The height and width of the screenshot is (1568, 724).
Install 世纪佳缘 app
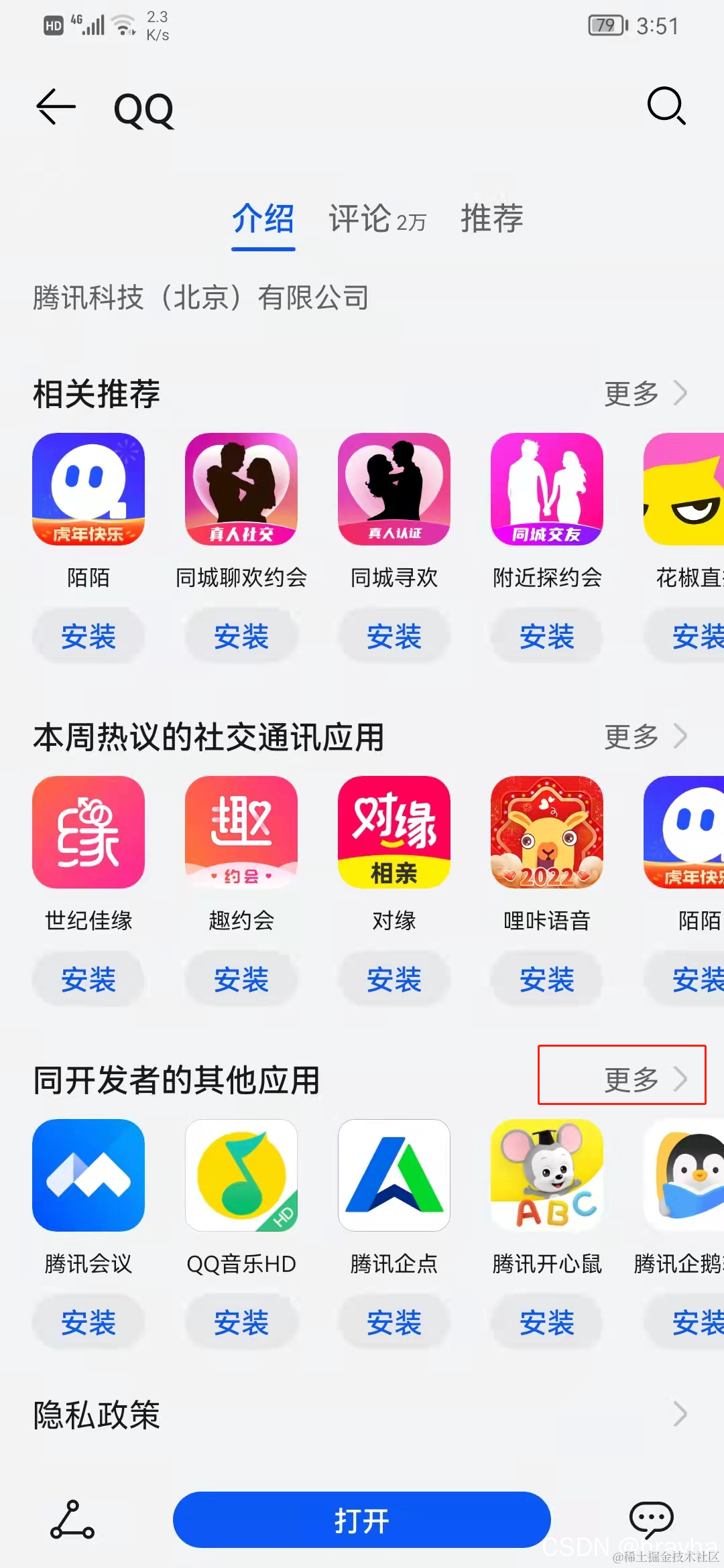[88, 979]
